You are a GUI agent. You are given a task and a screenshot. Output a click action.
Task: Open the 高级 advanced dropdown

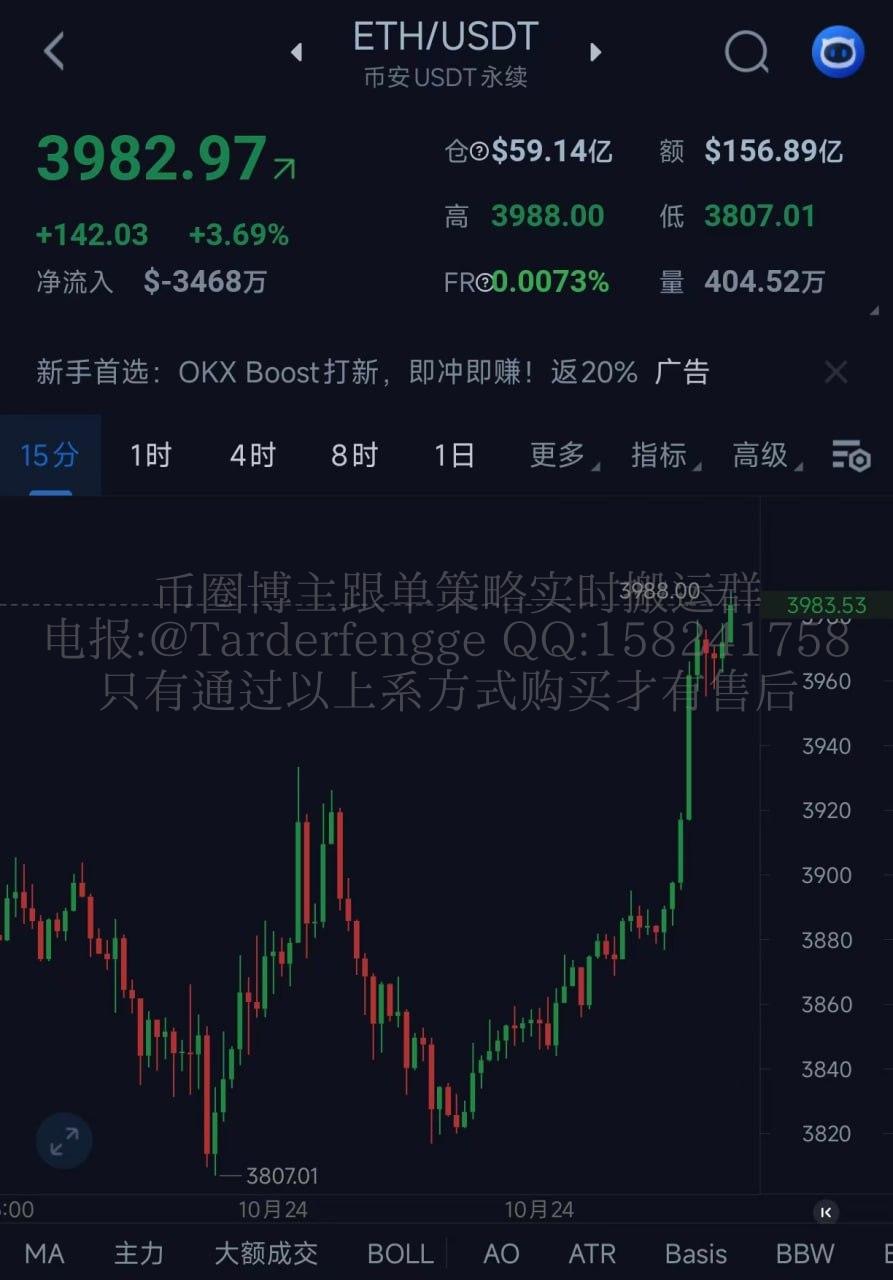pos(764,456)
